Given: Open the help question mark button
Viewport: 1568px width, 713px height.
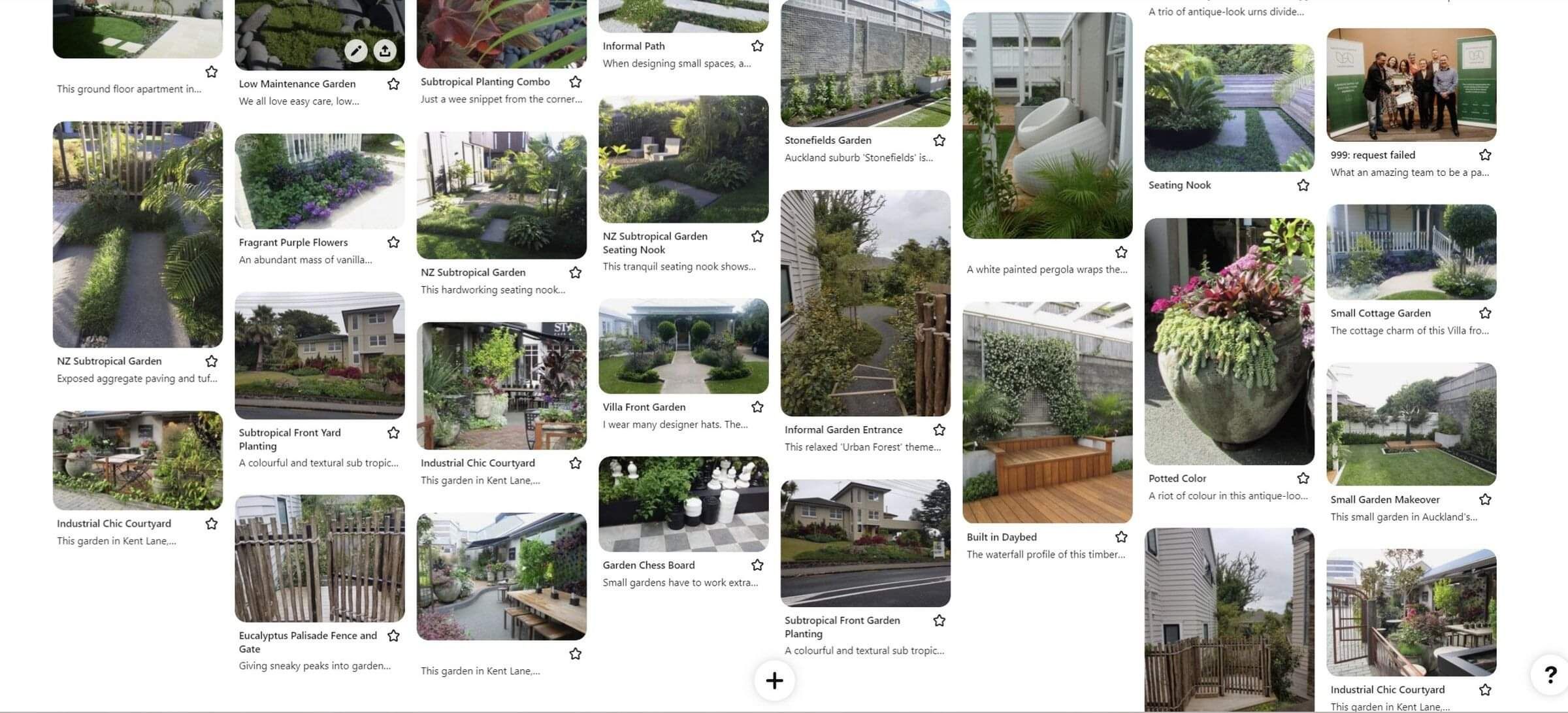Looking at the screenshot, I should coord(1550,674).
